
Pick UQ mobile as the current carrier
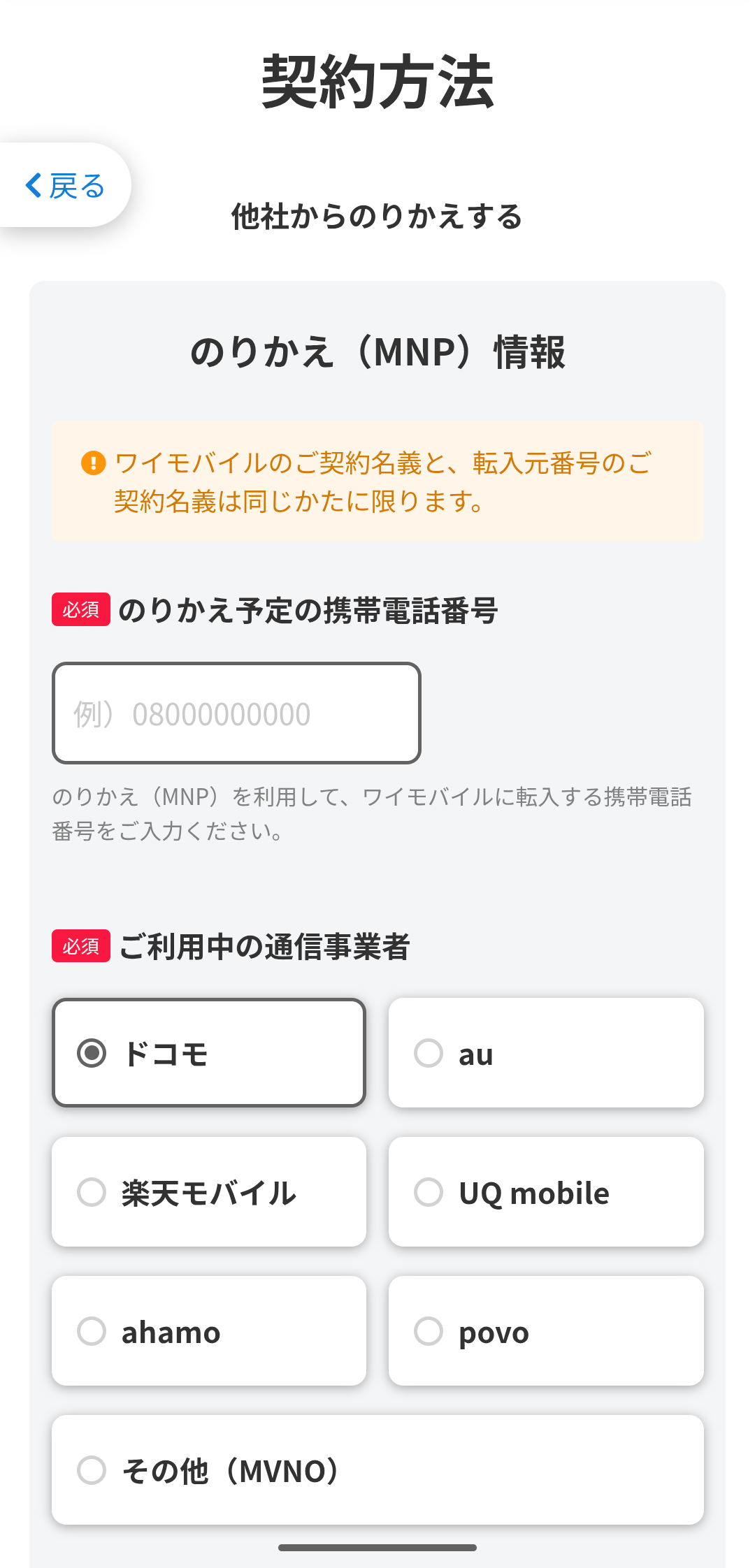(x=546, y=1191)
